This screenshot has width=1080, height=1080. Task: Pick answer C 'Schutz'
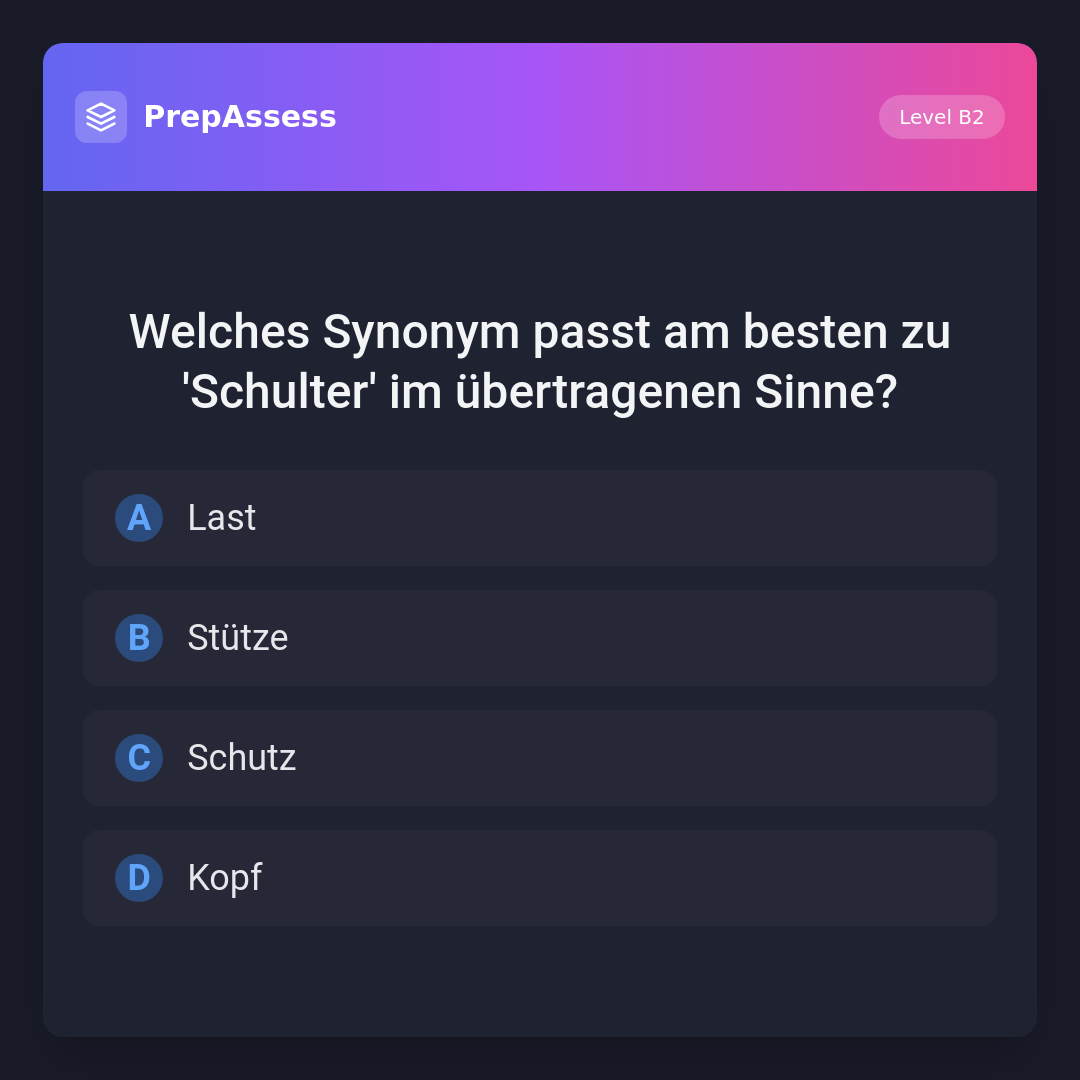[x=540, y=758]
